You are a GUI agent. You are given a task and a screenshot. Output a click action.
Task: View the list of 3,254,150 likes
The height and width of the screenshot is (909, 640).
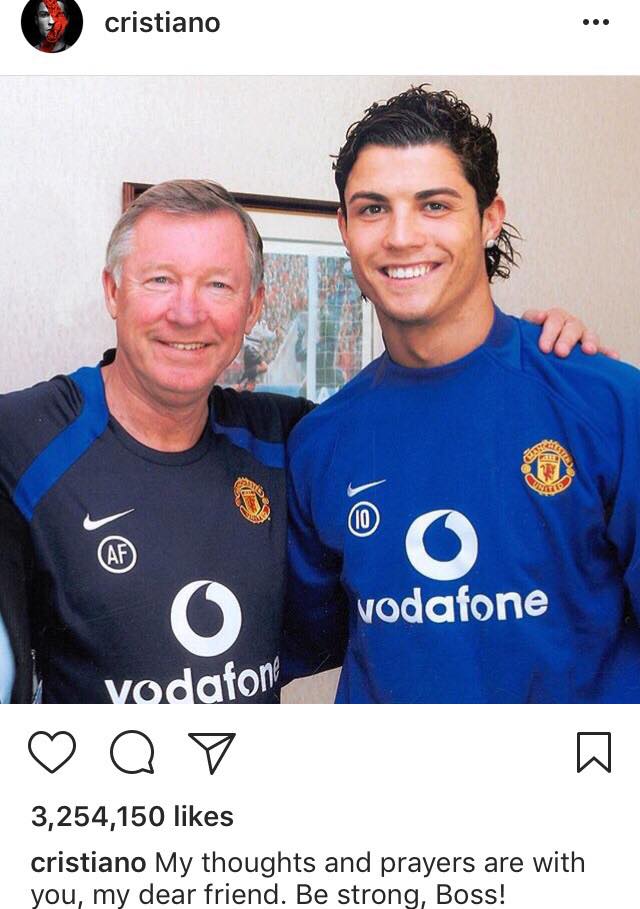pyautogui.click(x=132, y=817)
